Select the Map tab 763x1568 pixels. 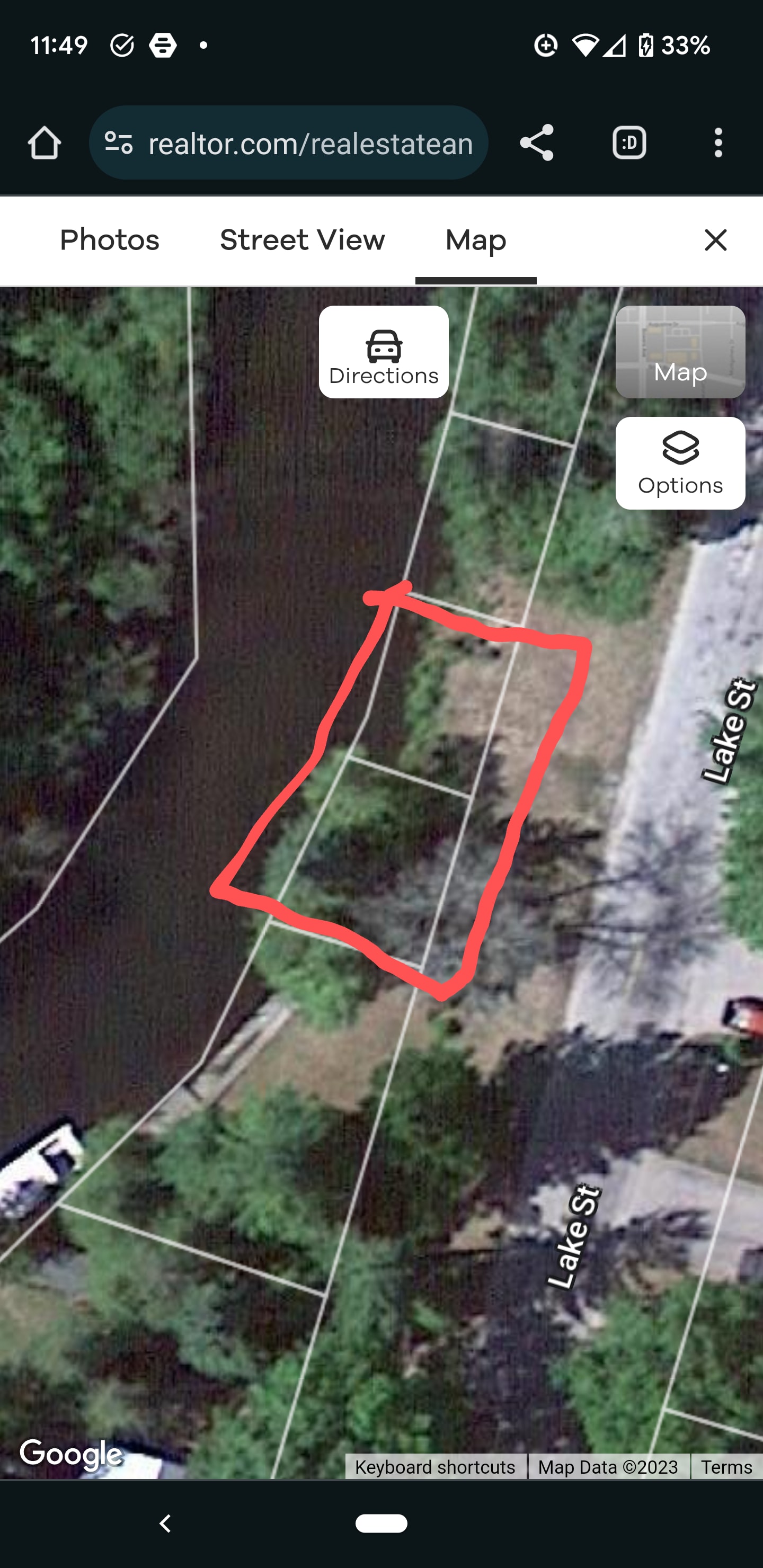[476, 240]
